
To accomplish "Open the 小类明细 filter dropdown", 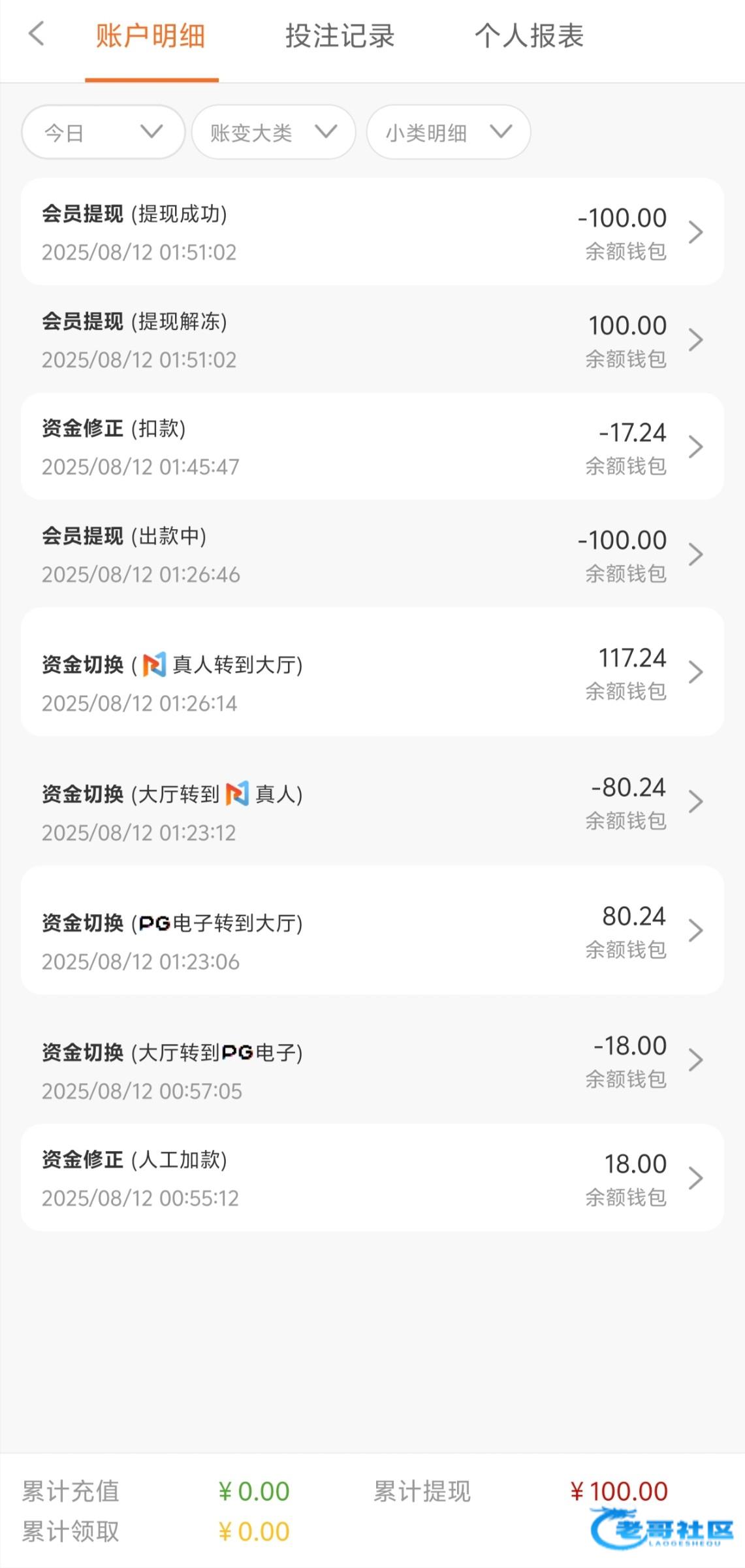I will click(449, 132).
